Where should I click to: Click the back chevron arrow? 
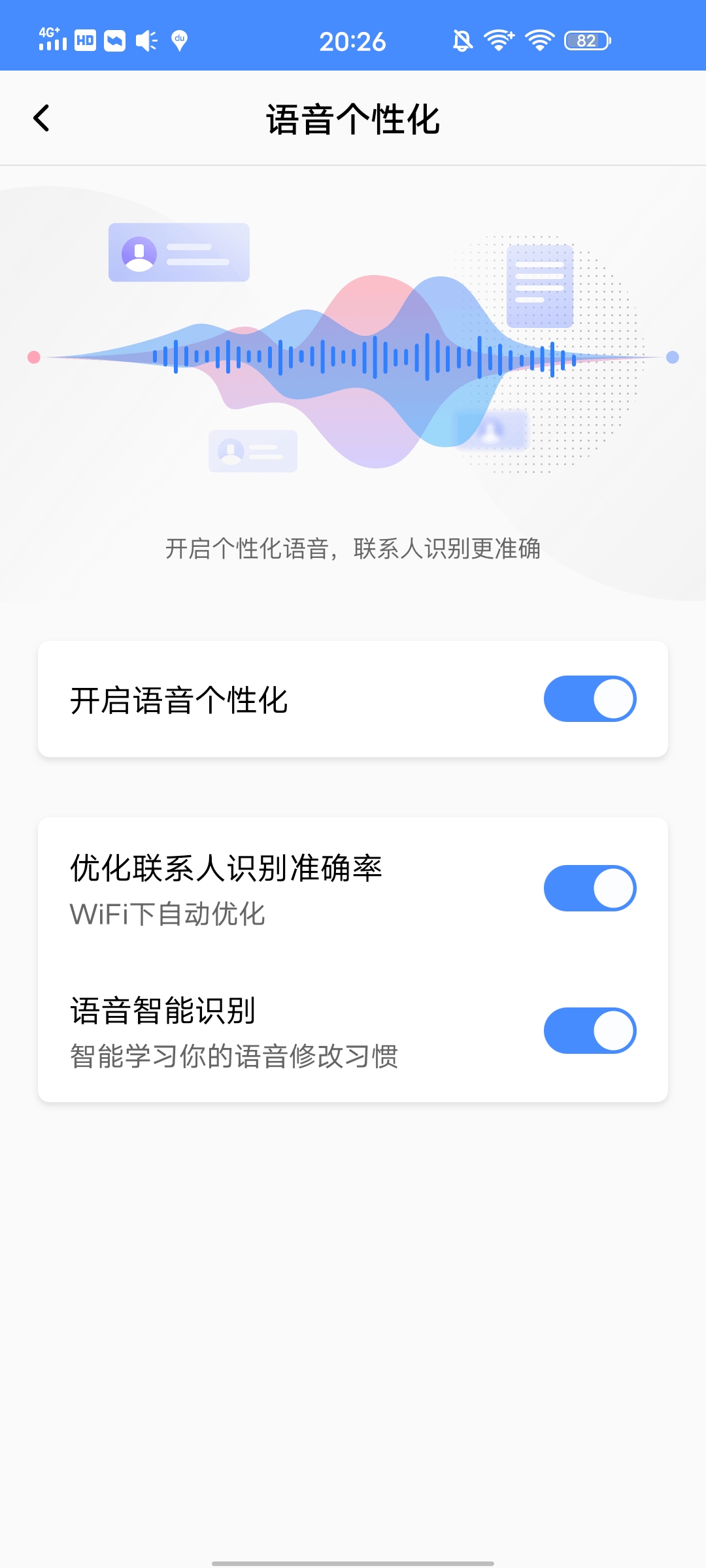coord(42,118)
